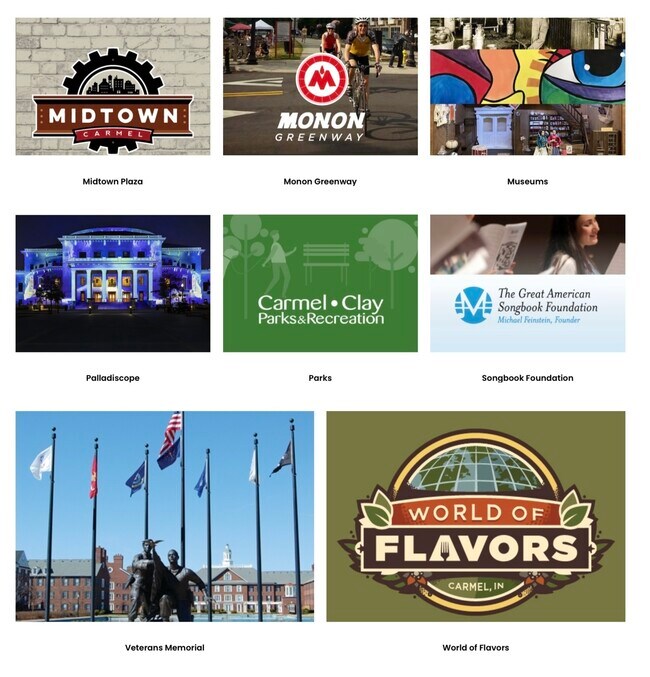The image size is (650, 677).
Task: View the Veterans Memorial tile
Action: (164, 516)
